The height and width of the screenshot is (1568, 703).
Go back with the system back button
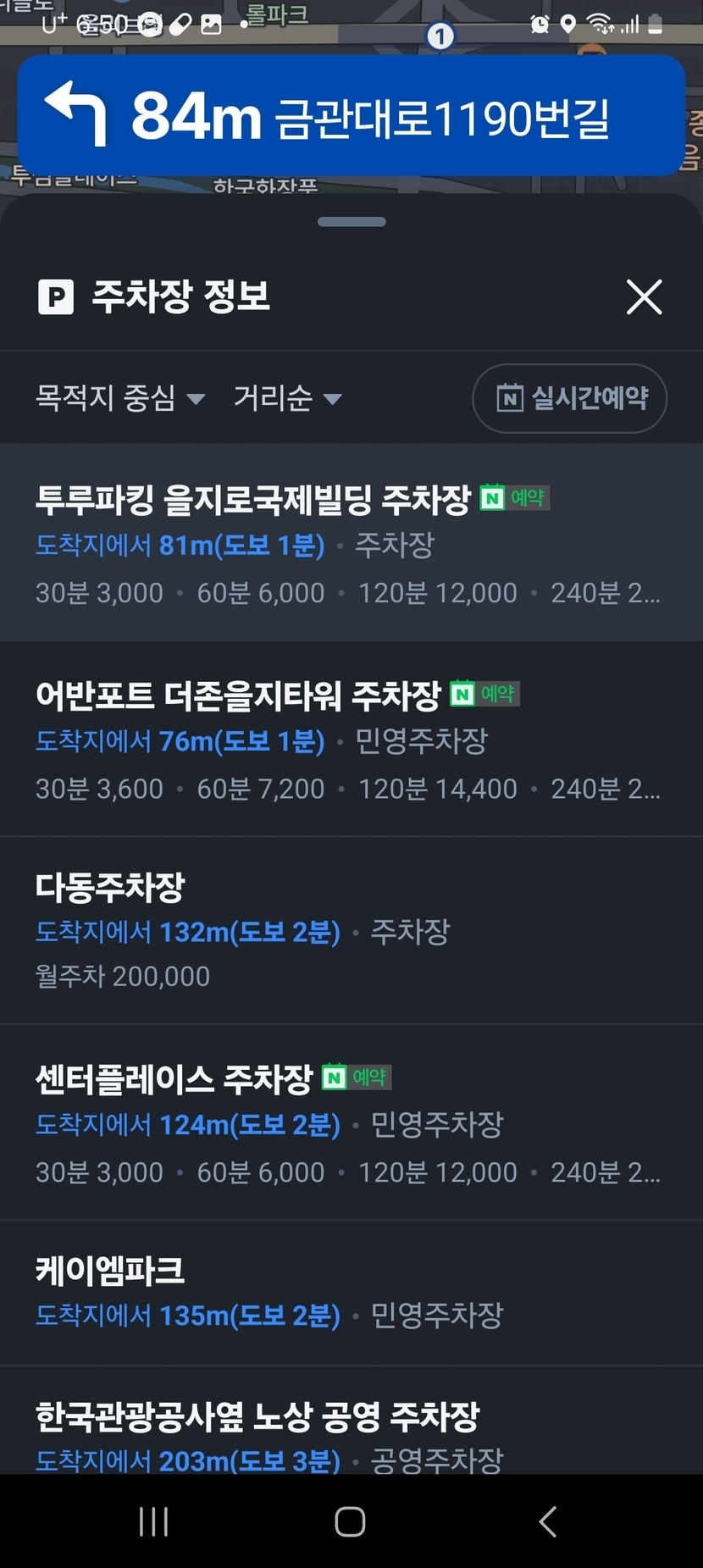coord(548,1521)
